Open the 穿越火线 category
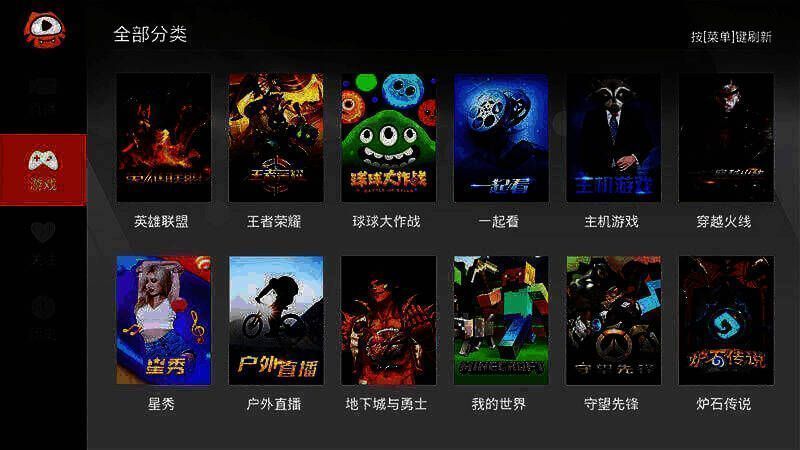This screenshot has height=450, width=800. [x=724, y=138]
